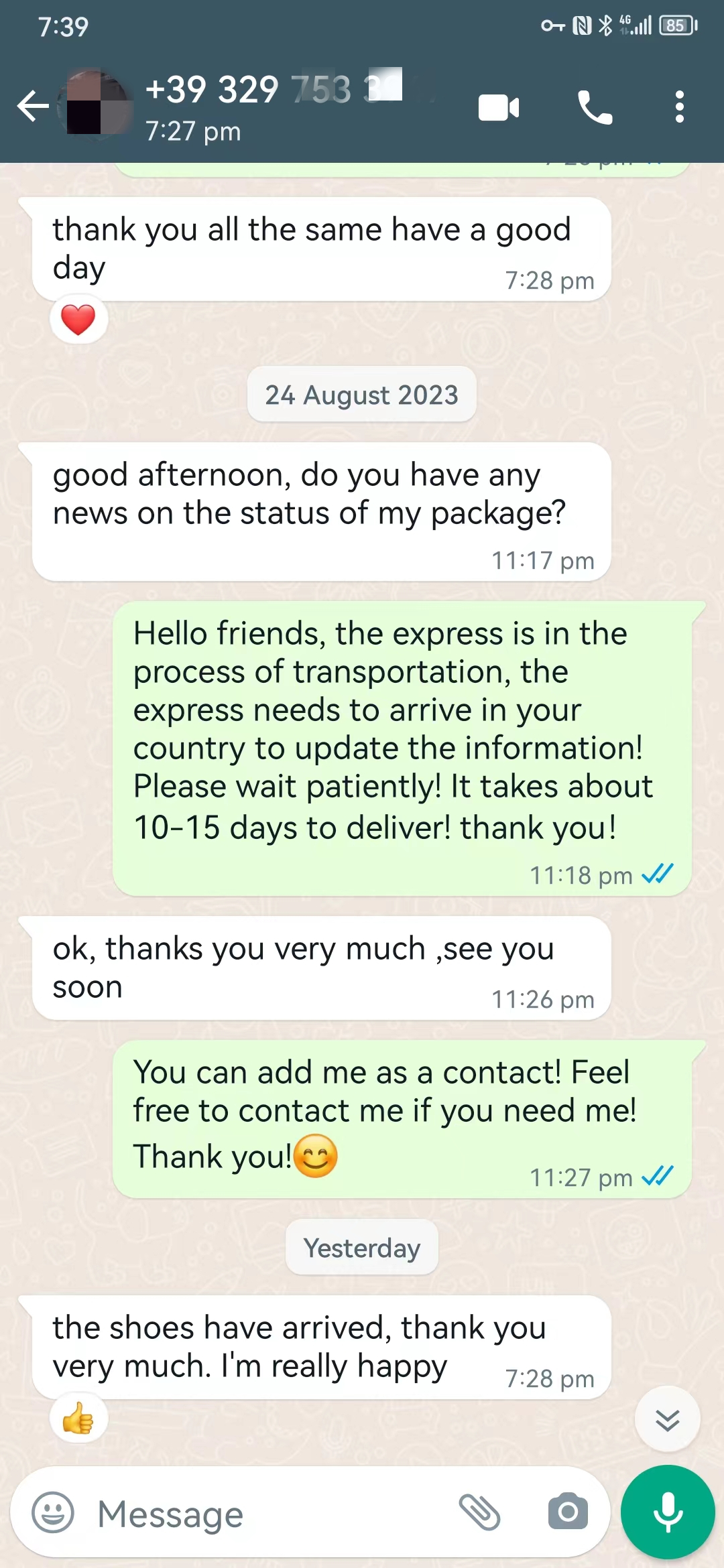The height and width of the screenshot is (1568, 724).
Task: Start a voice call with this contact
Action: [595, 107]
